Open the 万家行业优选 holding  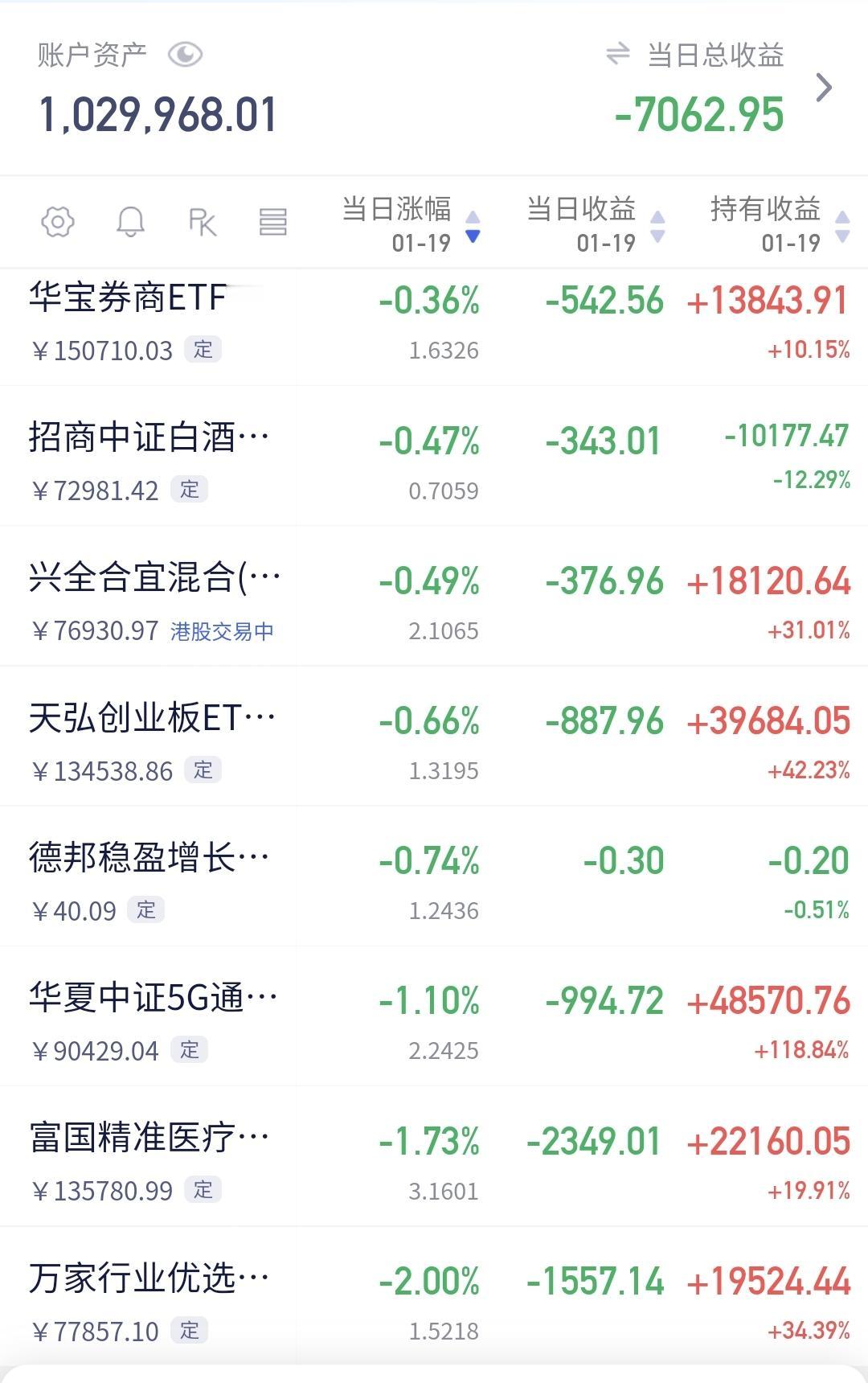[x=434, y=1295]
